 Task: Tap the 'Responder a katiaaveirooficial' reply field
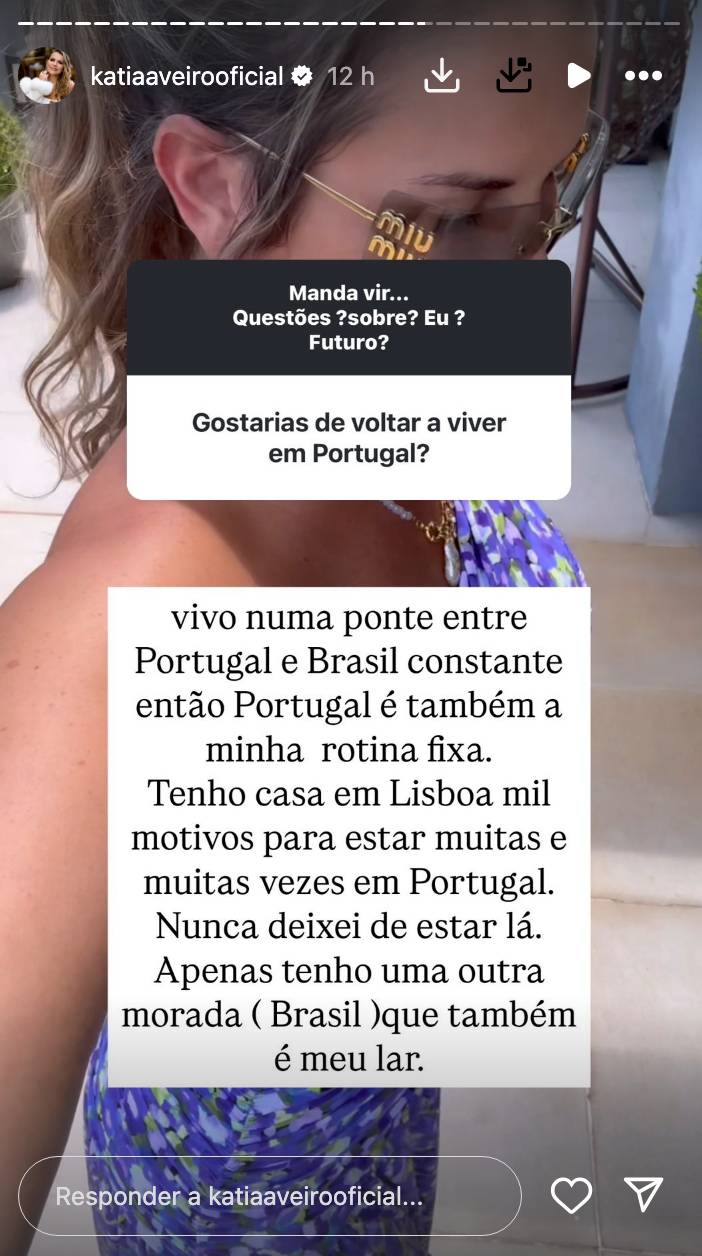coord(270,1196)
